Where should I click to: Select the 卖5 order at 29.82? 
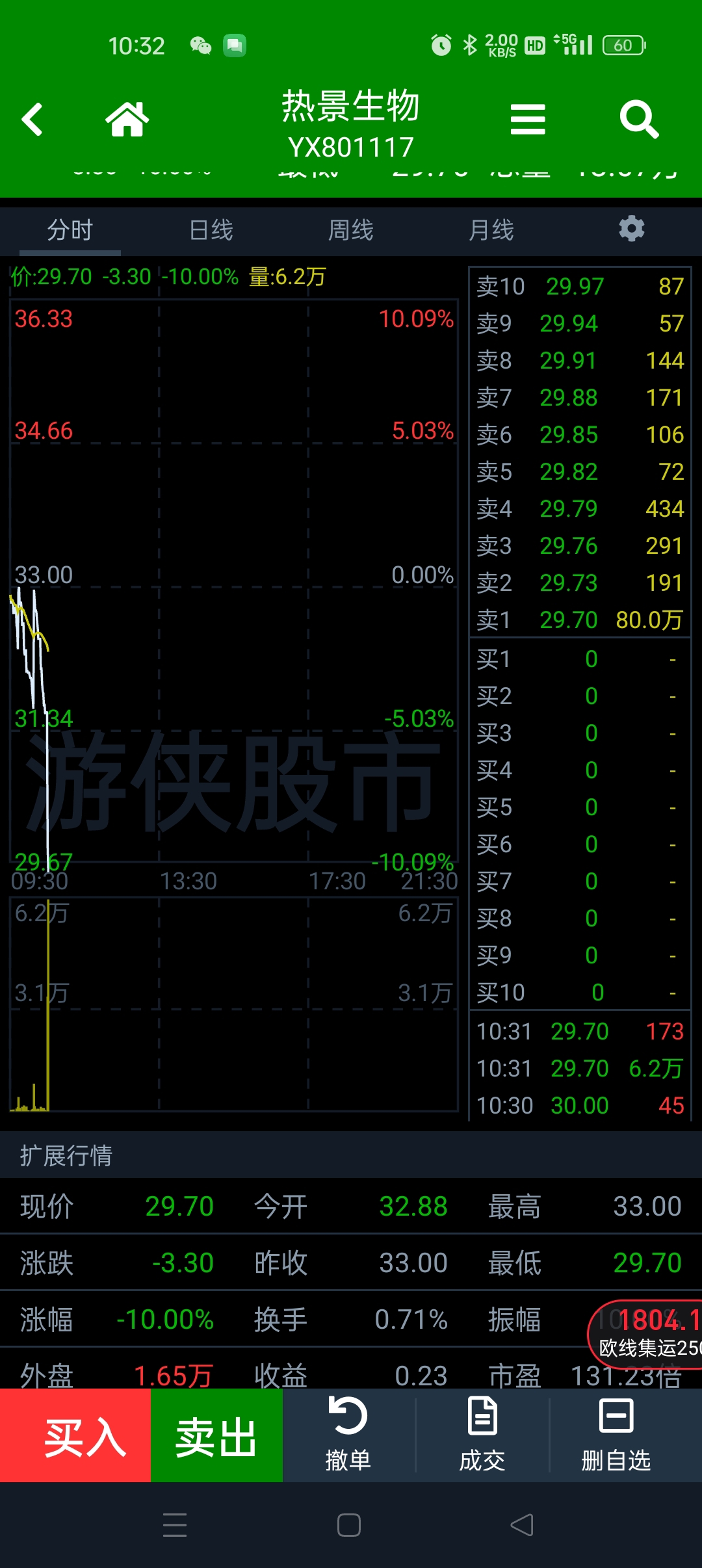[x=579, y=472]
